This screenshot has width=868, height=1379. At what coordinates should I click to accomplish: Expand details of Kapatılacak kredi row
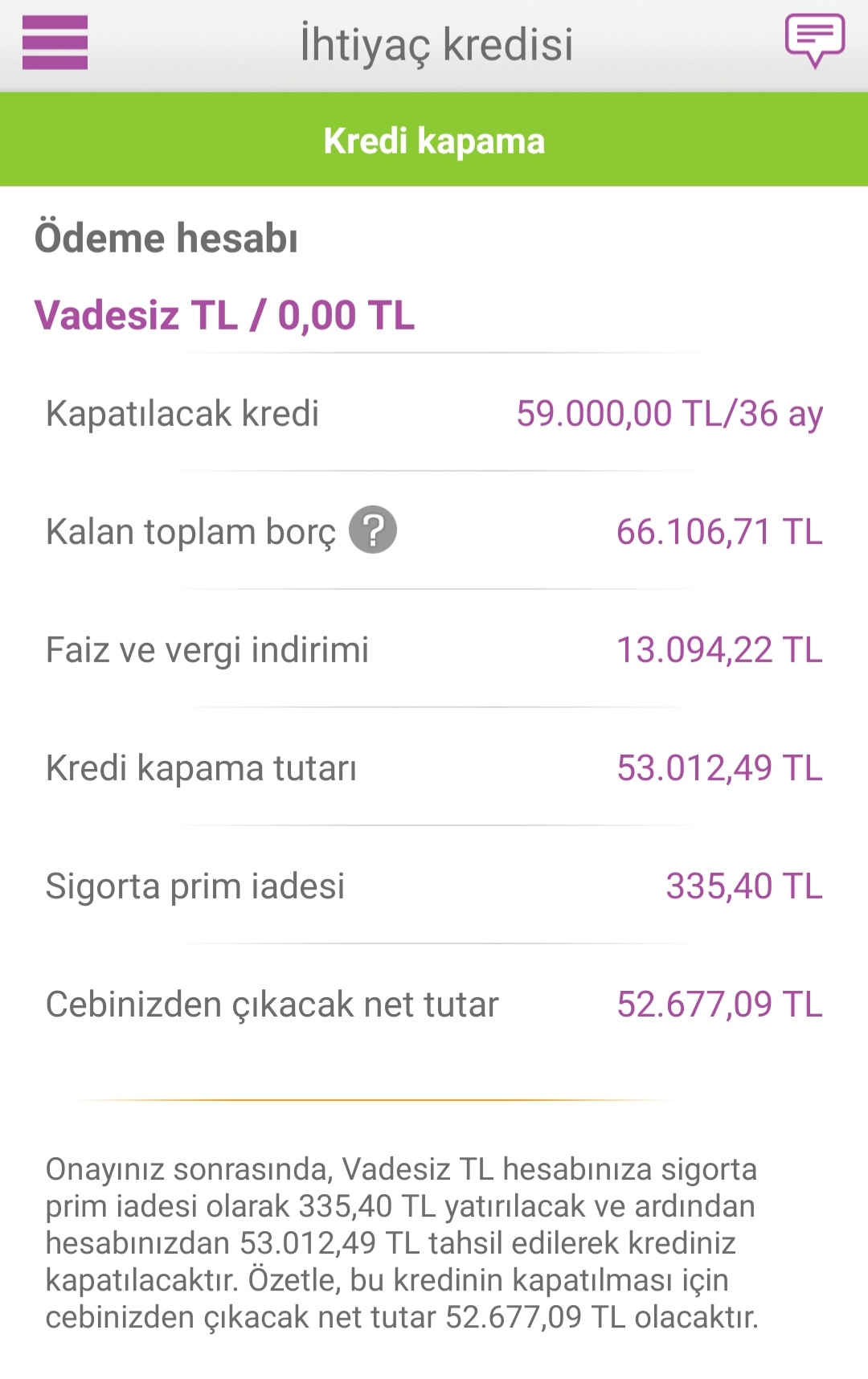(x=434, y=414)
